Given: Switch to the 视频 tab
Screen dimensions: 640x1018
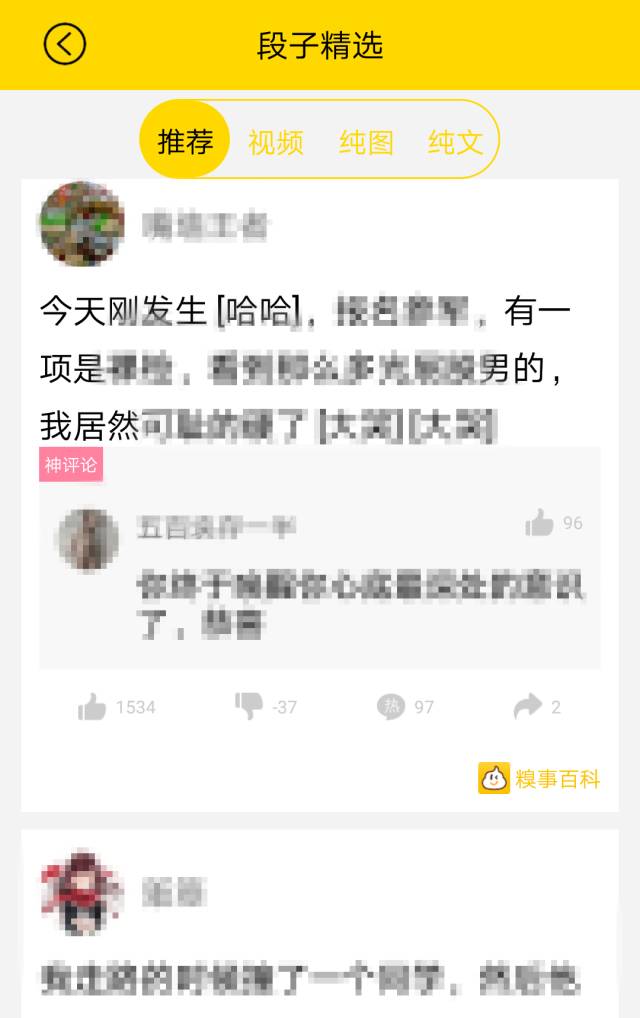Looking at the screenshot, I should (x=276, y=142).
